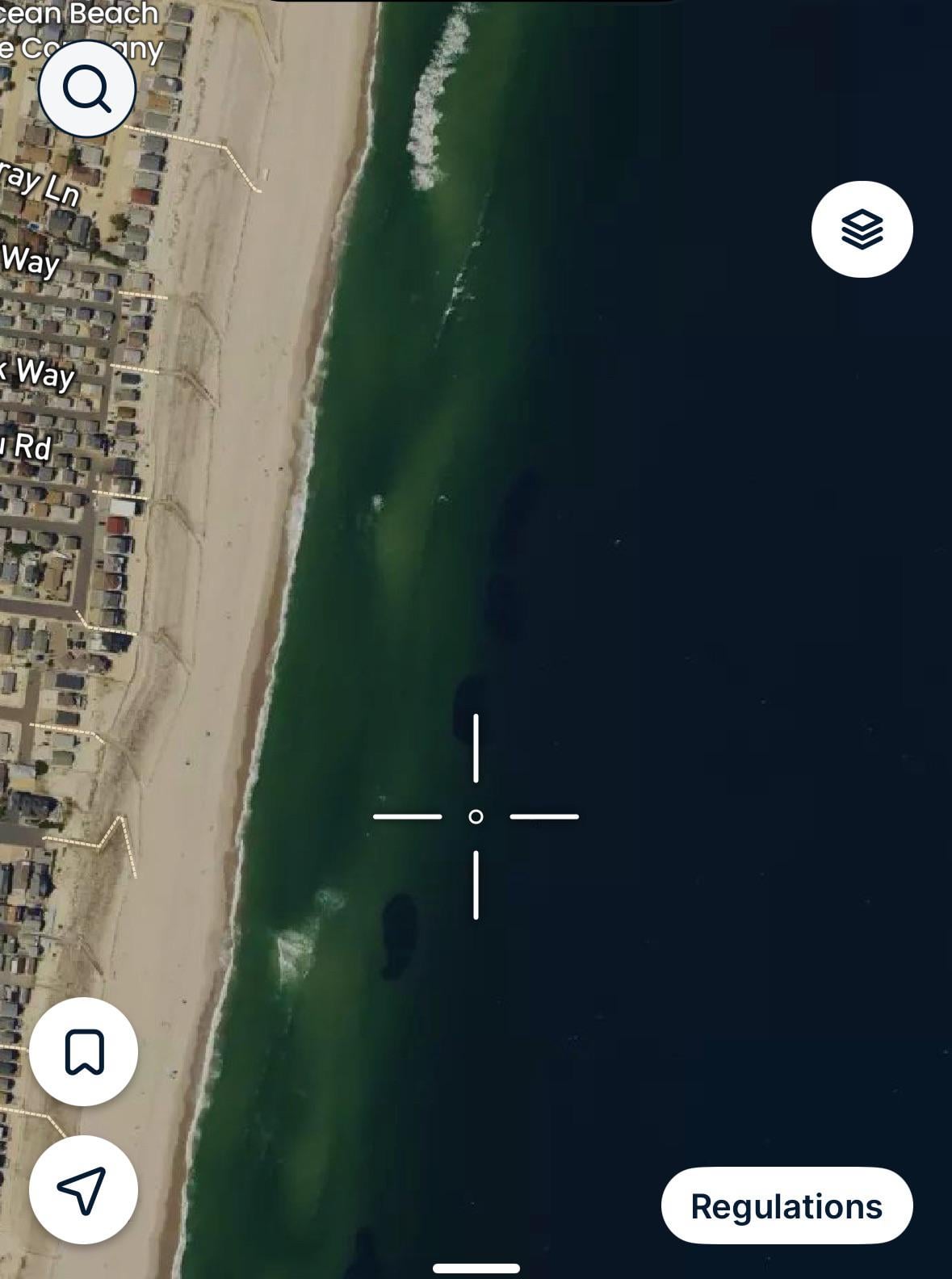The image size is (952, 1279).
Task: Open the map search button
Action: (87, 88)
